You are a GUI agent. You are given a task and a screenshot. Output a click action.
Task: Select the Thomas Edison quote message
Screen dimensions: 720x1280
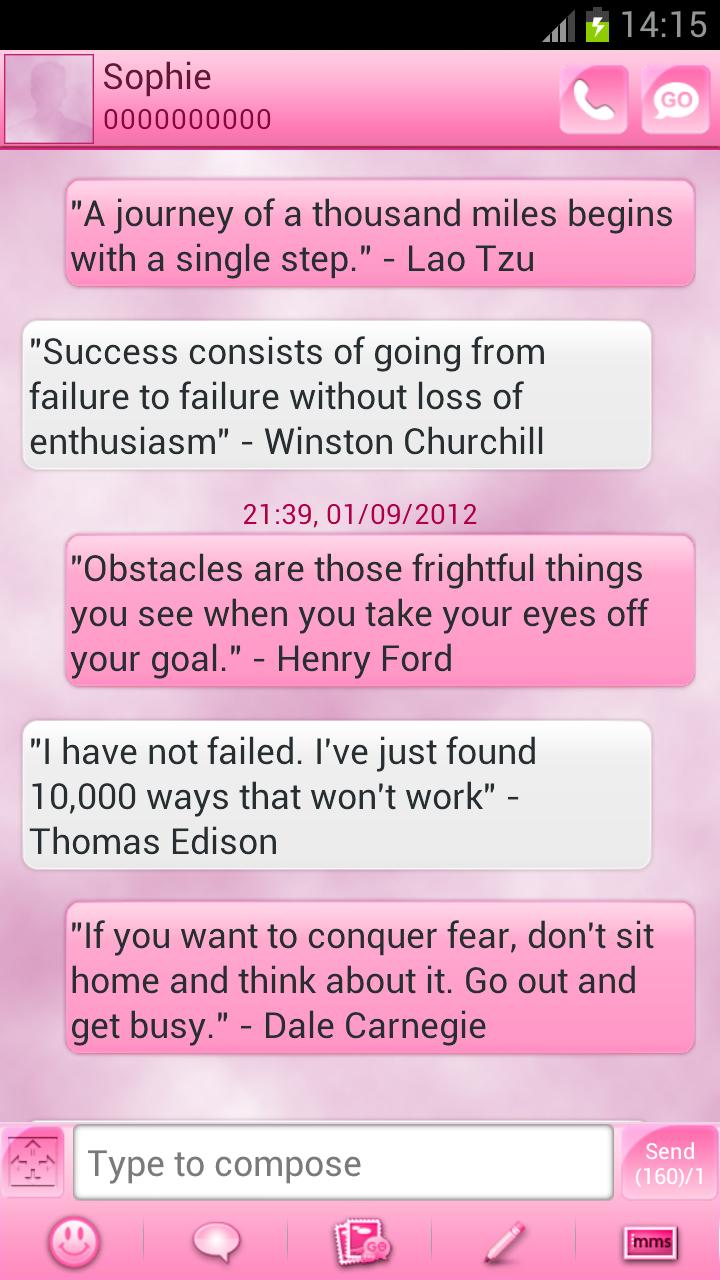point(337,795)
